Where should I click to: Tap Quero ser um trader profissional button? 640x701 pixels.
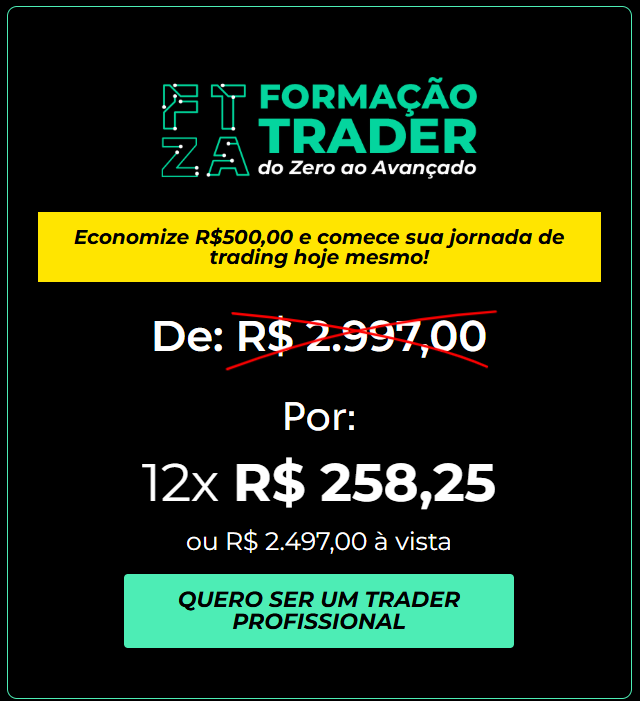click(x=318, y=610)
